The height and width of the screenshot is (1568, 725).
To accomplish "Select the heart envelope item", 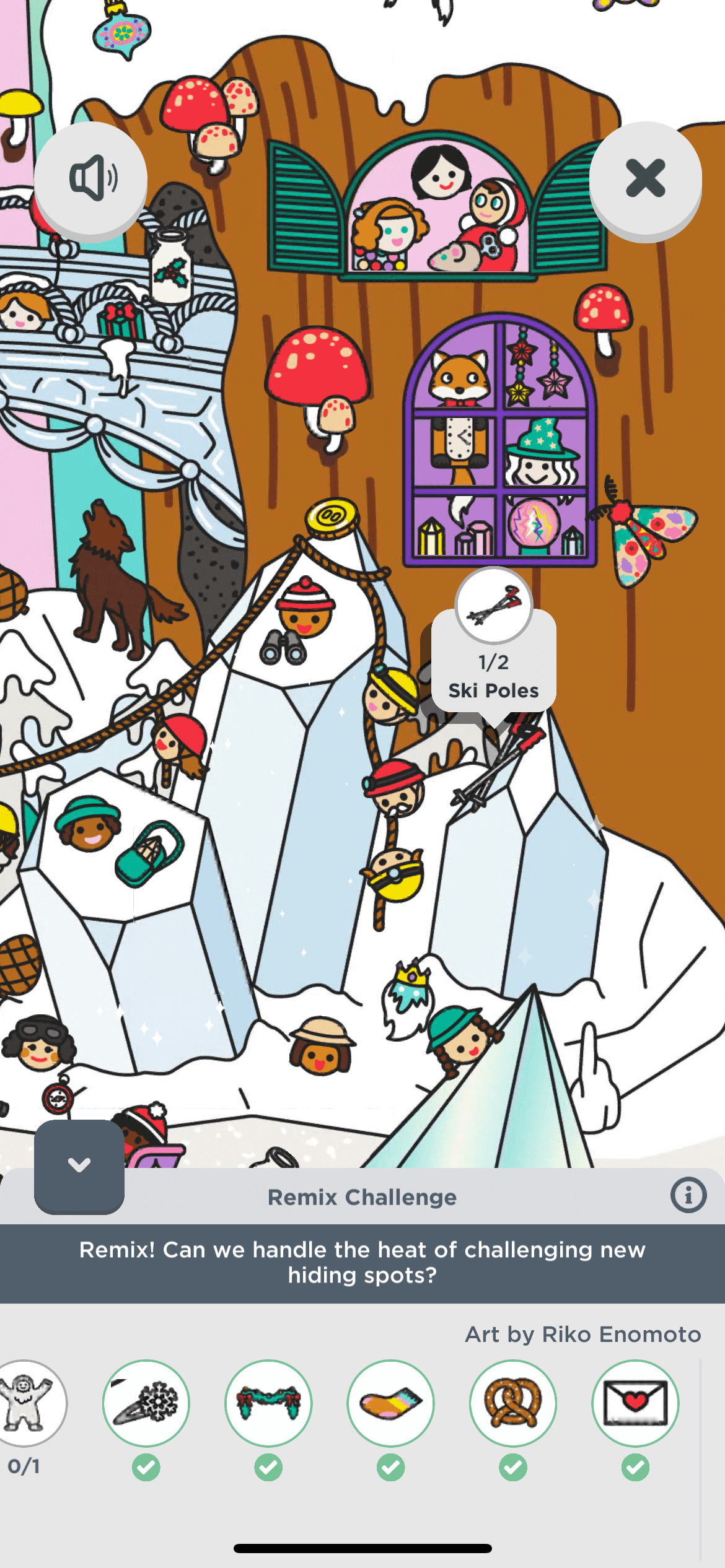I will click(x=635, y=1402).
